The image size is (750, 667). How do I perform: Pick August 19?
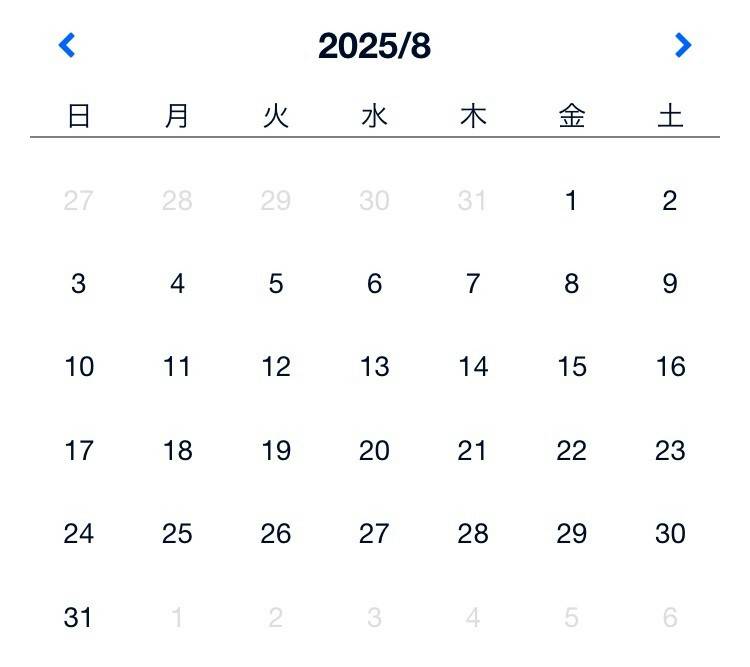[x=276, y=451]
